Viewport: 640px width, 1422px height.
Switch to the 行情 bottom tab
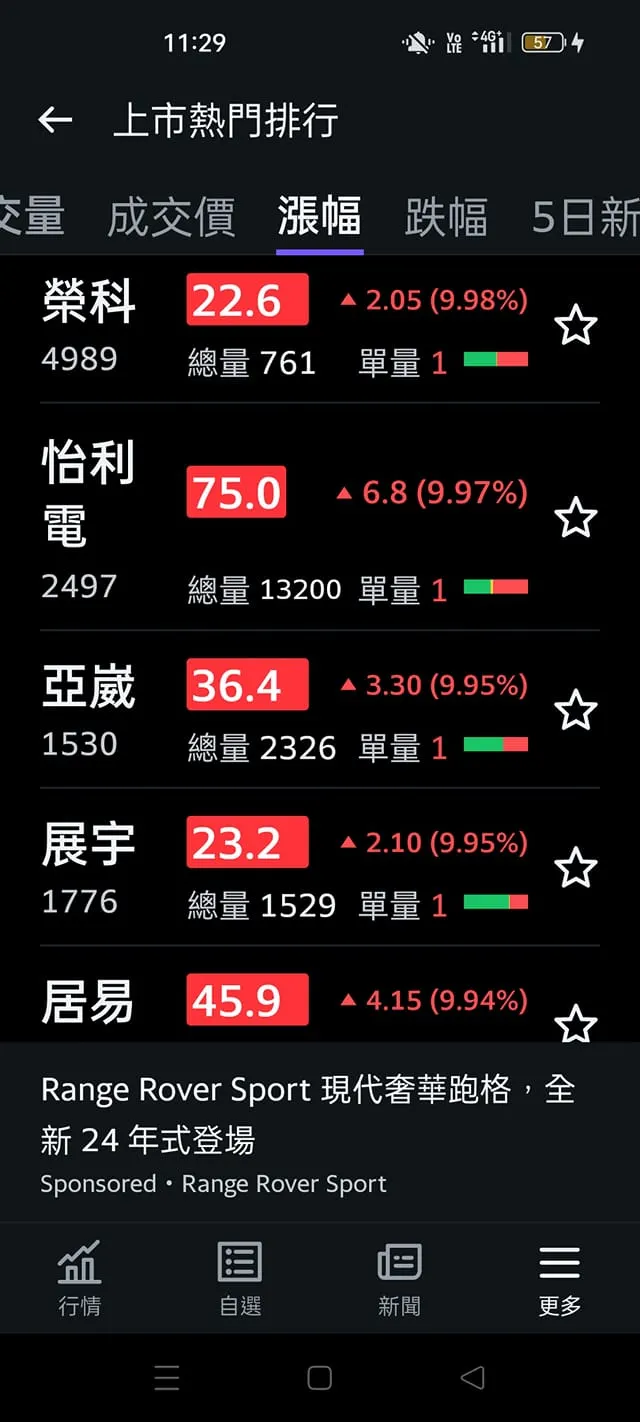point(79,1278)
